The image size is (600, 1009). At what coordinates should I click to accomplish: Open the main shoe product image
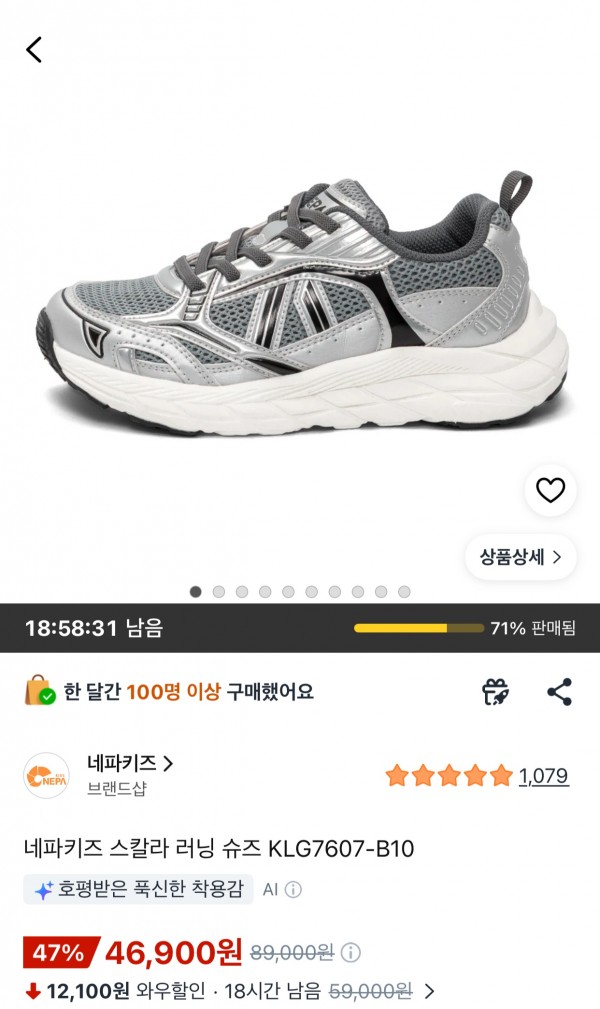coord(300,302)
